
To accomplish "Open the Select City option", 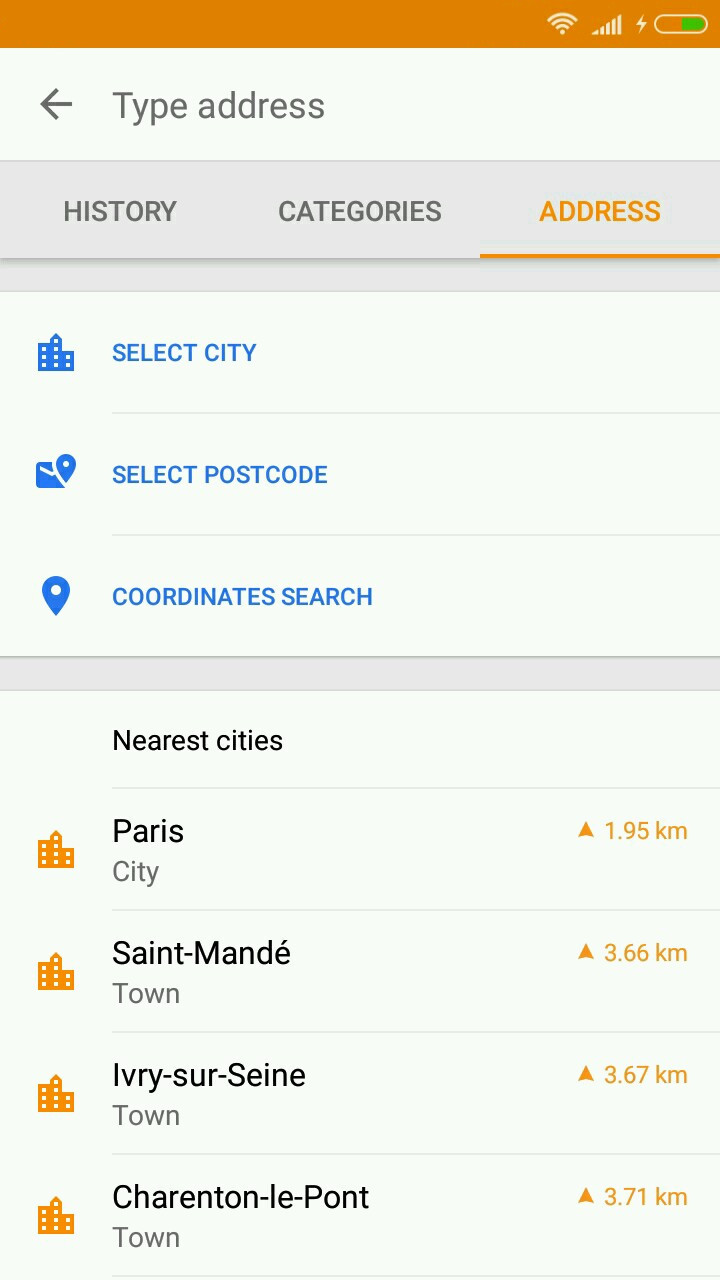I will [x=184, y=353].
